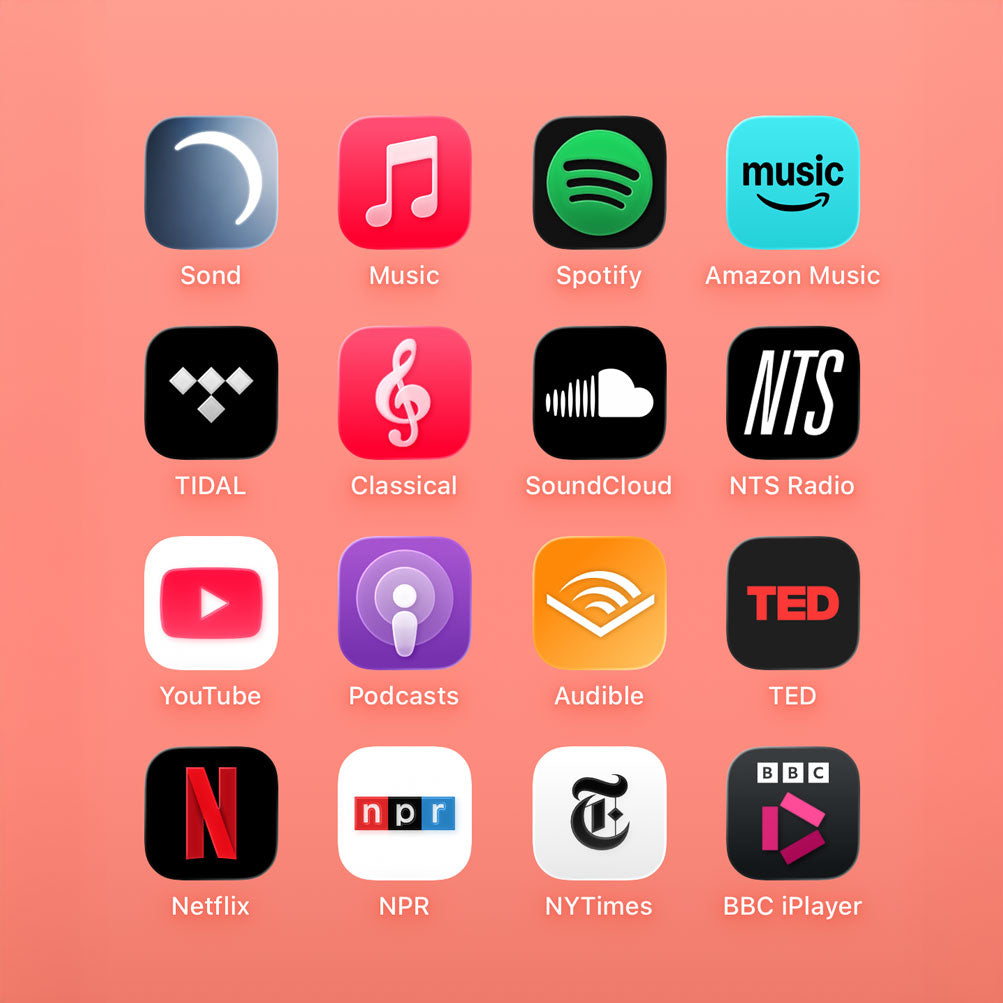Viewport: 1003px width, 1003px height.
Task: Launch the NPR app
Action: coord(404,812)
